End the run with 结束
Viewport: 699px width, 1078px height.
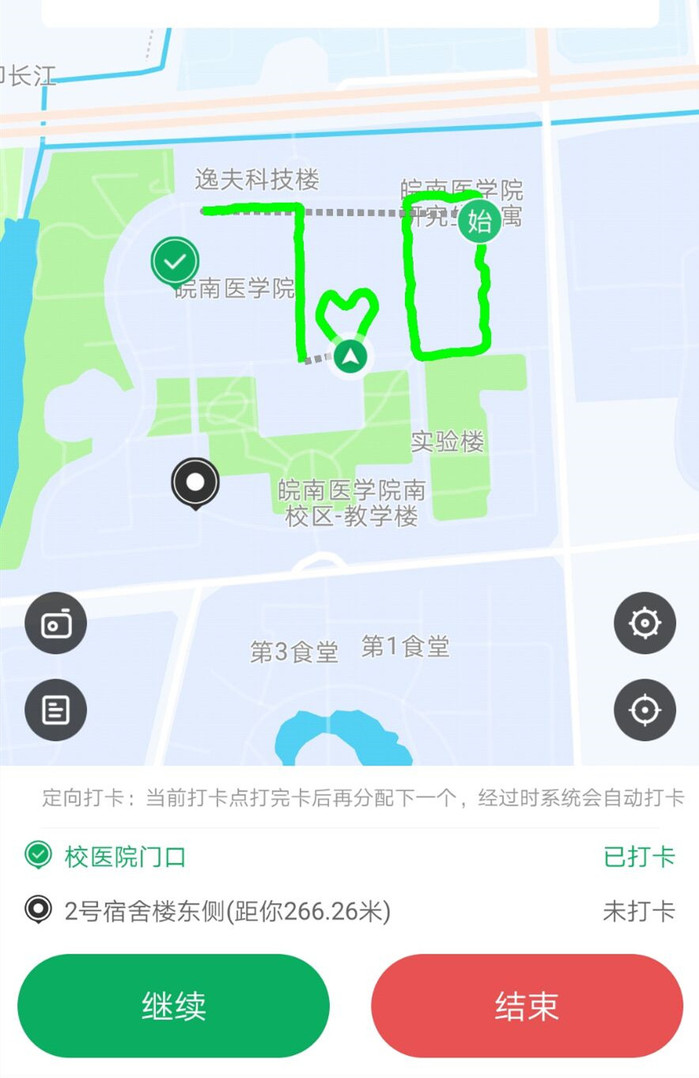pyautogui.click(x=526, y=1005)
